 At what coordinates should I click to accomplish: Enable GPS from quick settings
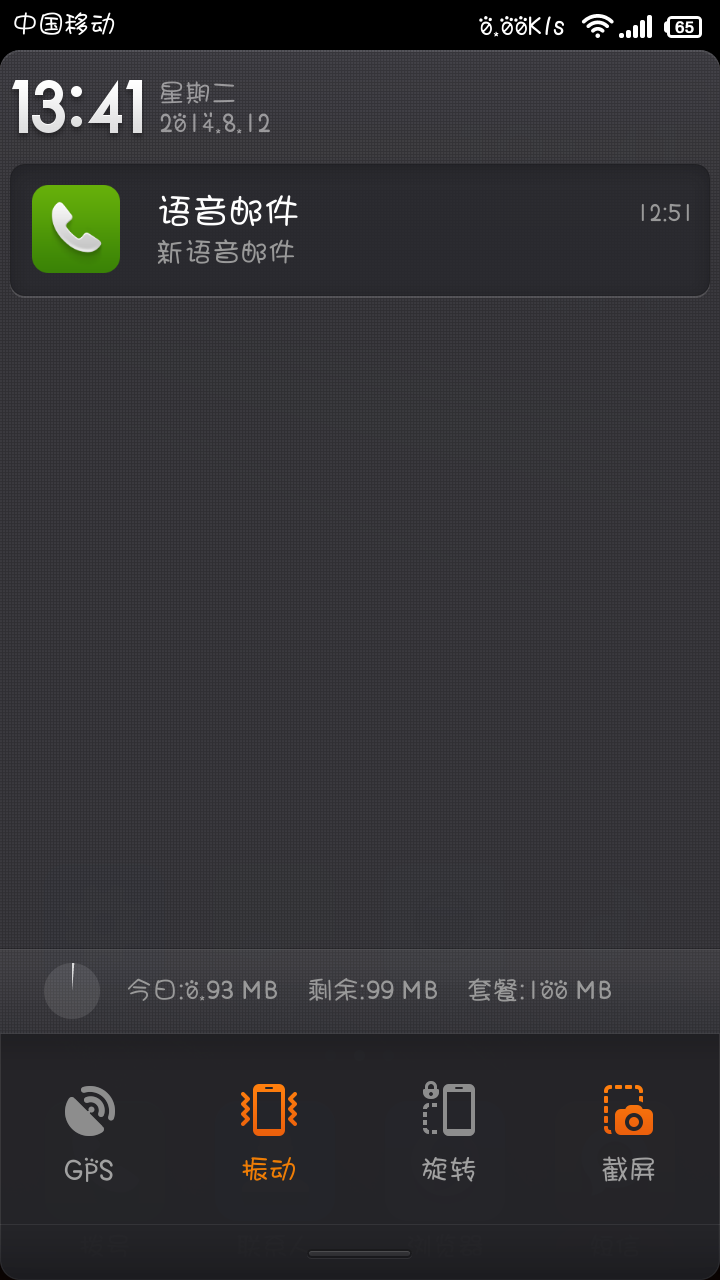click(x=88, y=1128)
